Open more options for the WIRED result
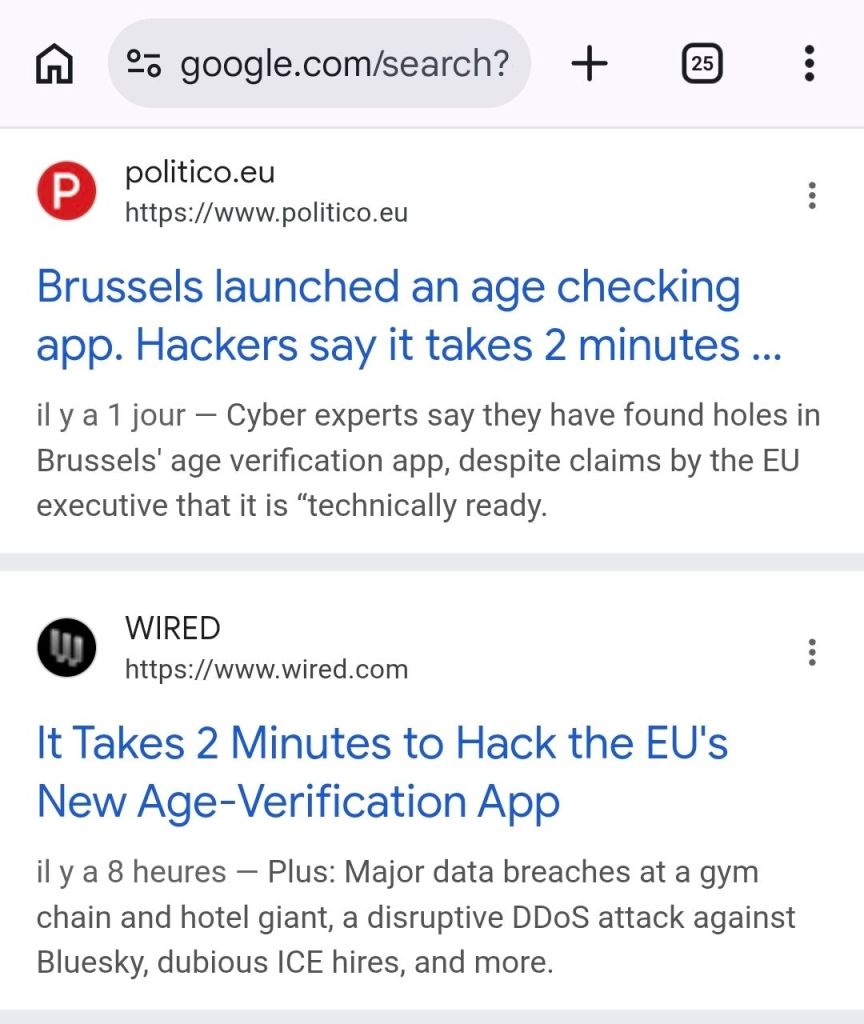 coord(812,652)
